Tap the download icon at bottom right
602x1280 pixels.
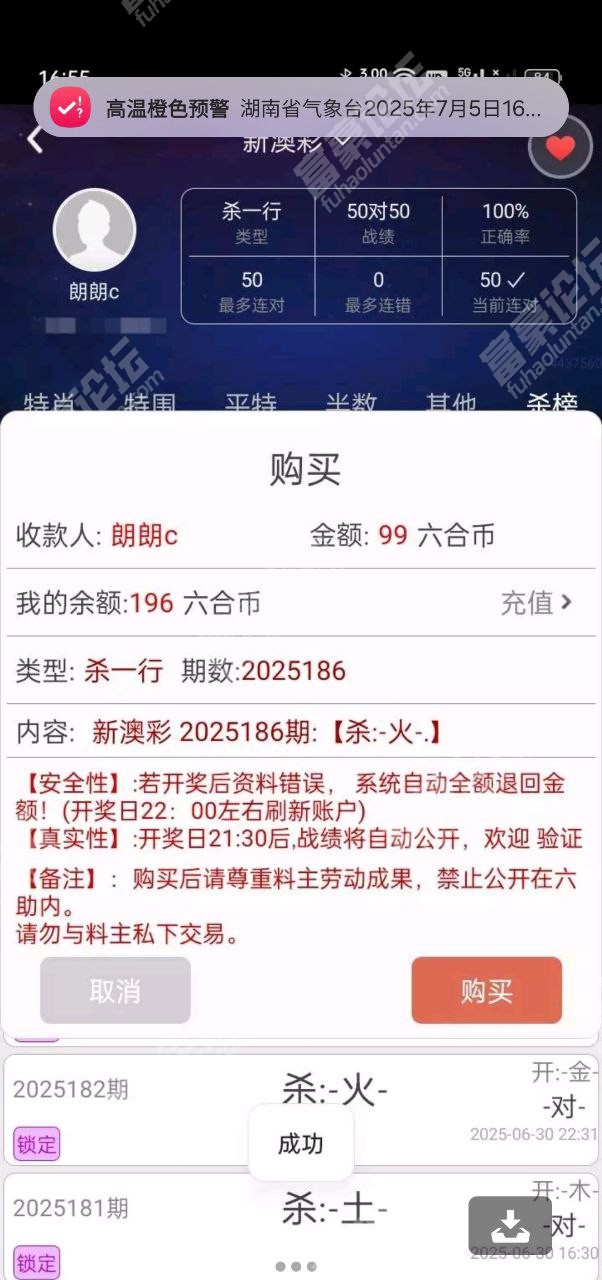(x=510, y=1224)
